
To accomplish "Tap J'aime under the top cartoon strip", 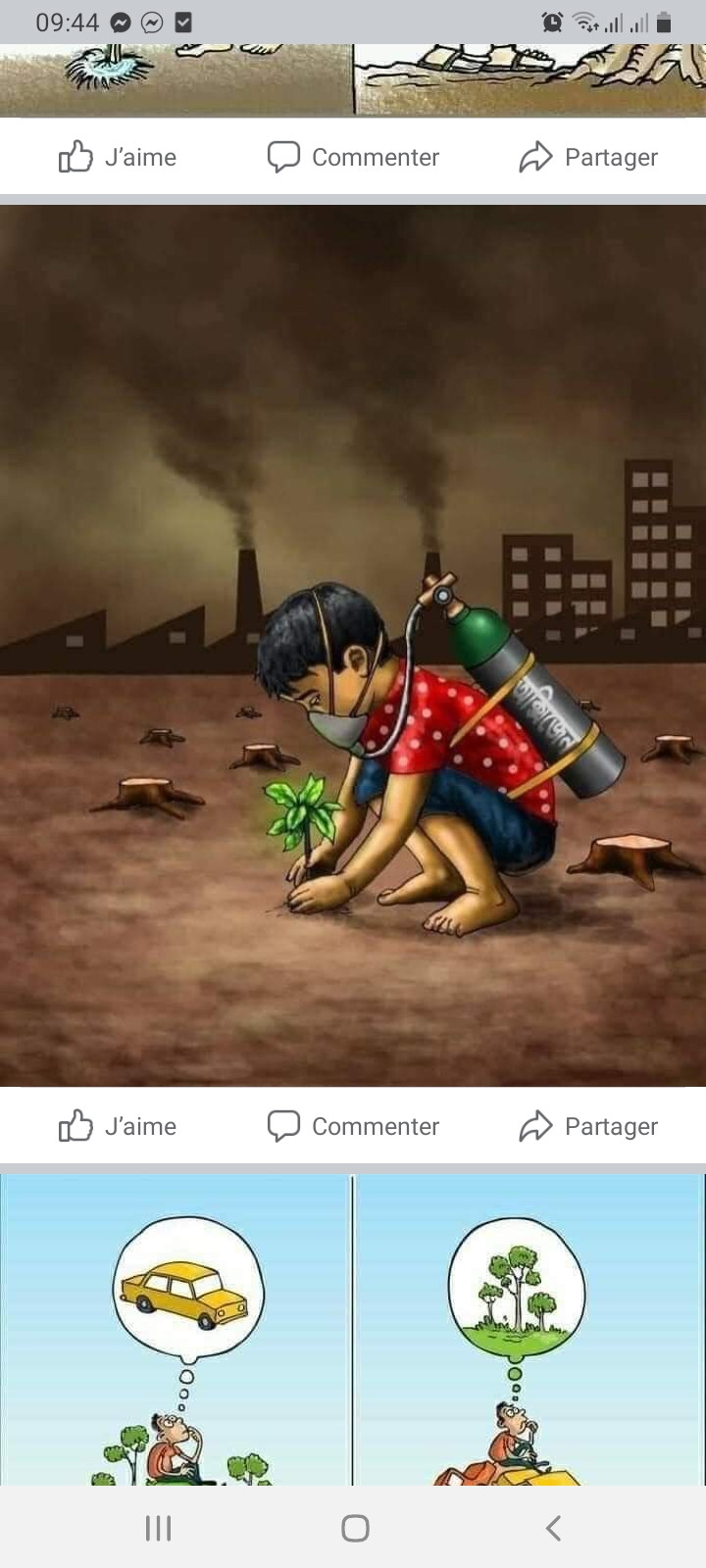I will coord(118,157).
